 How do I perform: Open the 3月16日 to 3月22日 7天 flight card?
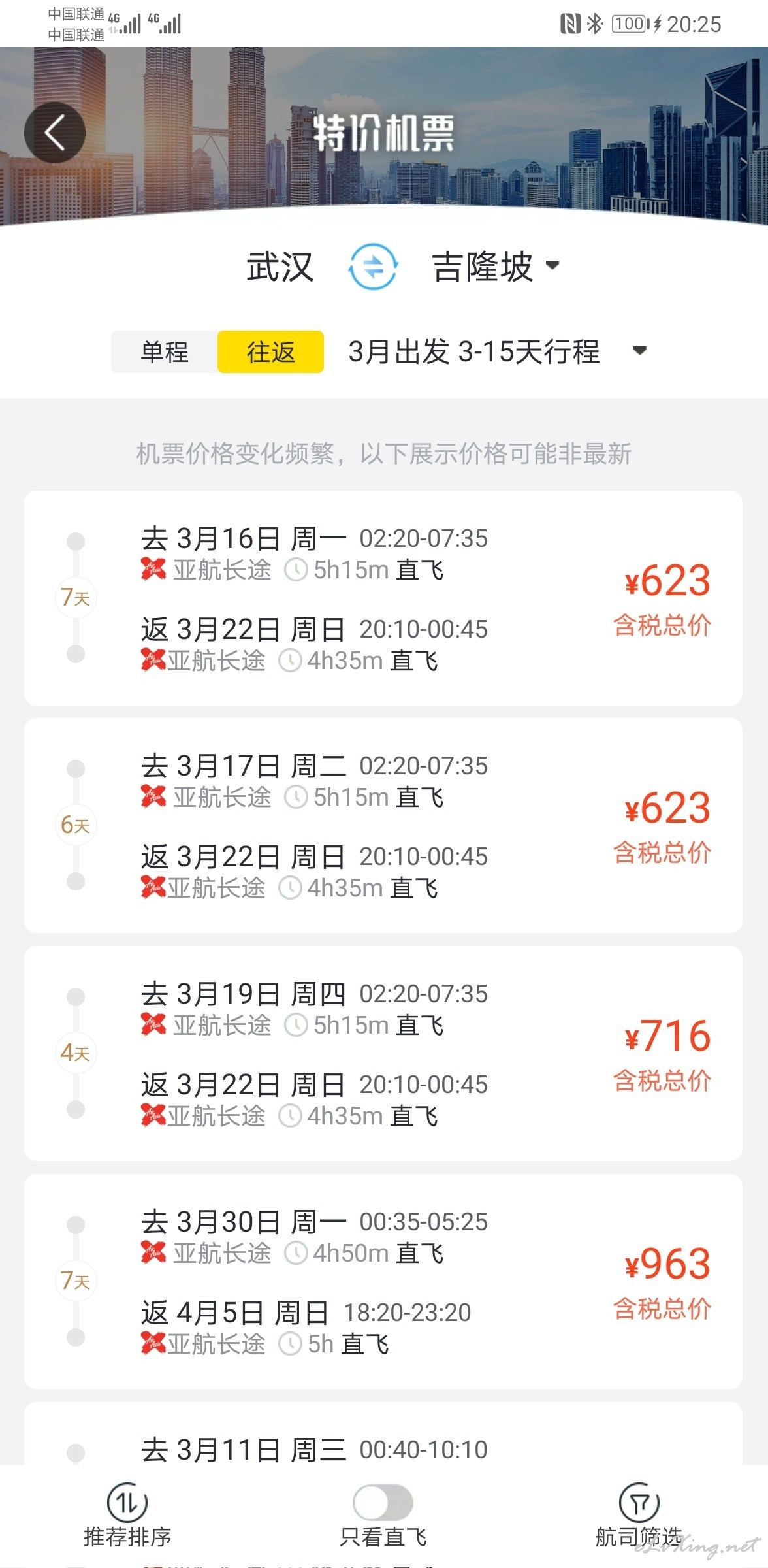point(383,598)
